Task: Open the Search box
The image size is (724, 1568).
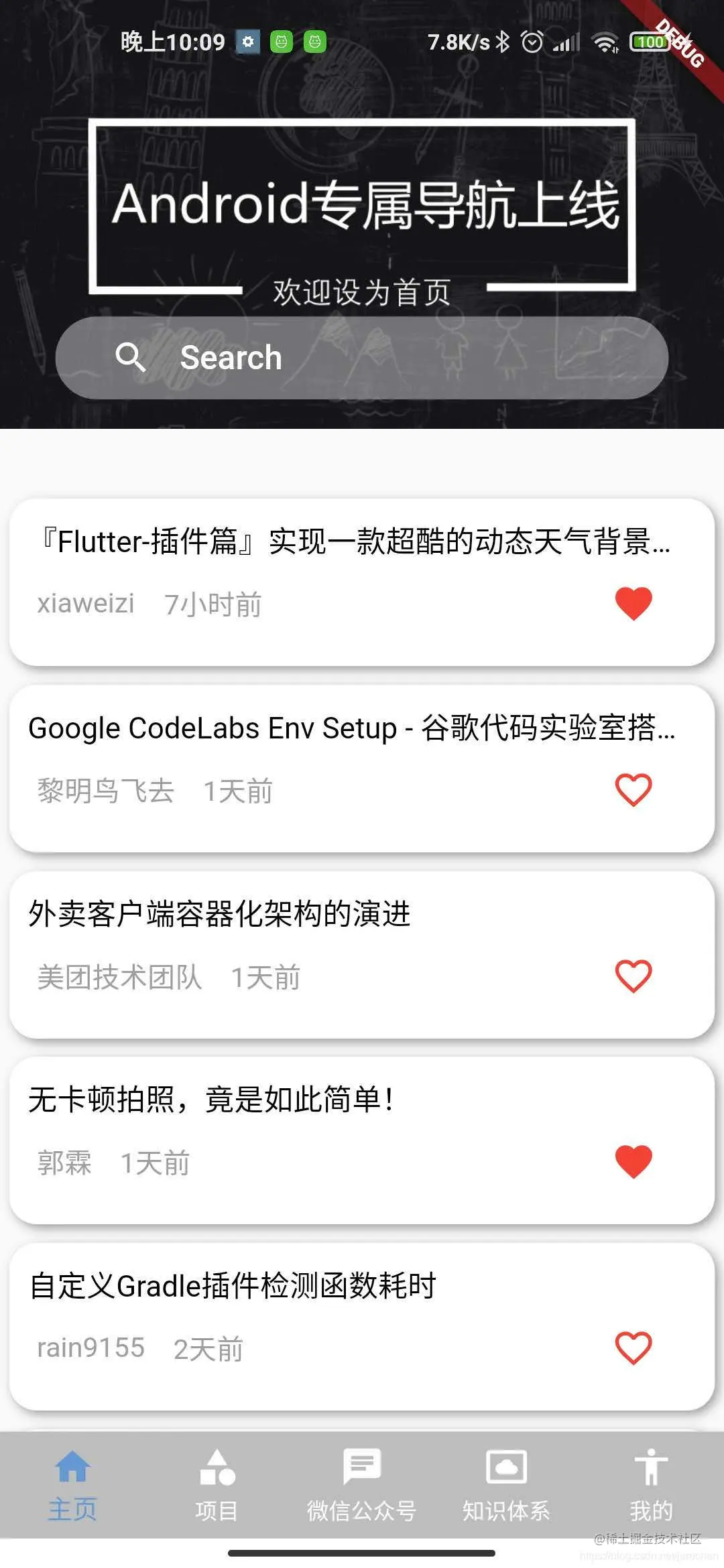Action: click(362, 358)
